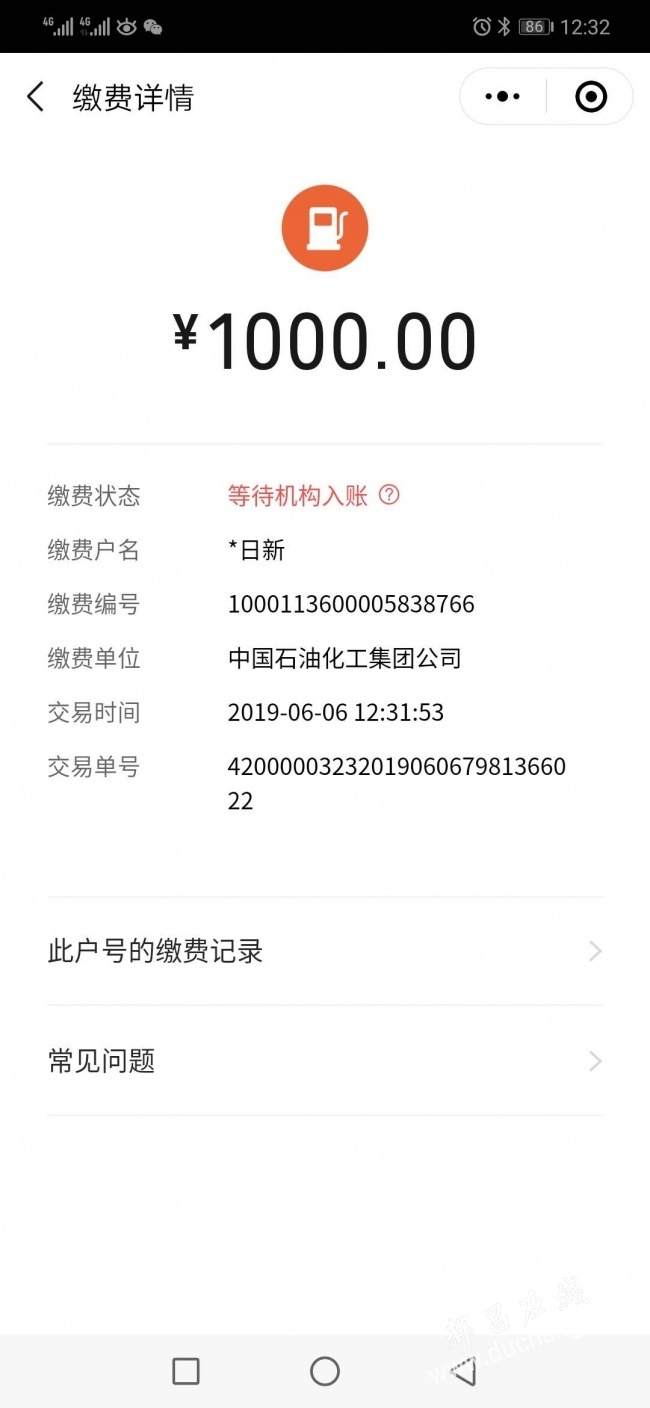
Task: Tap the help icon next to 等待机构入账
Action: (389, 495)
